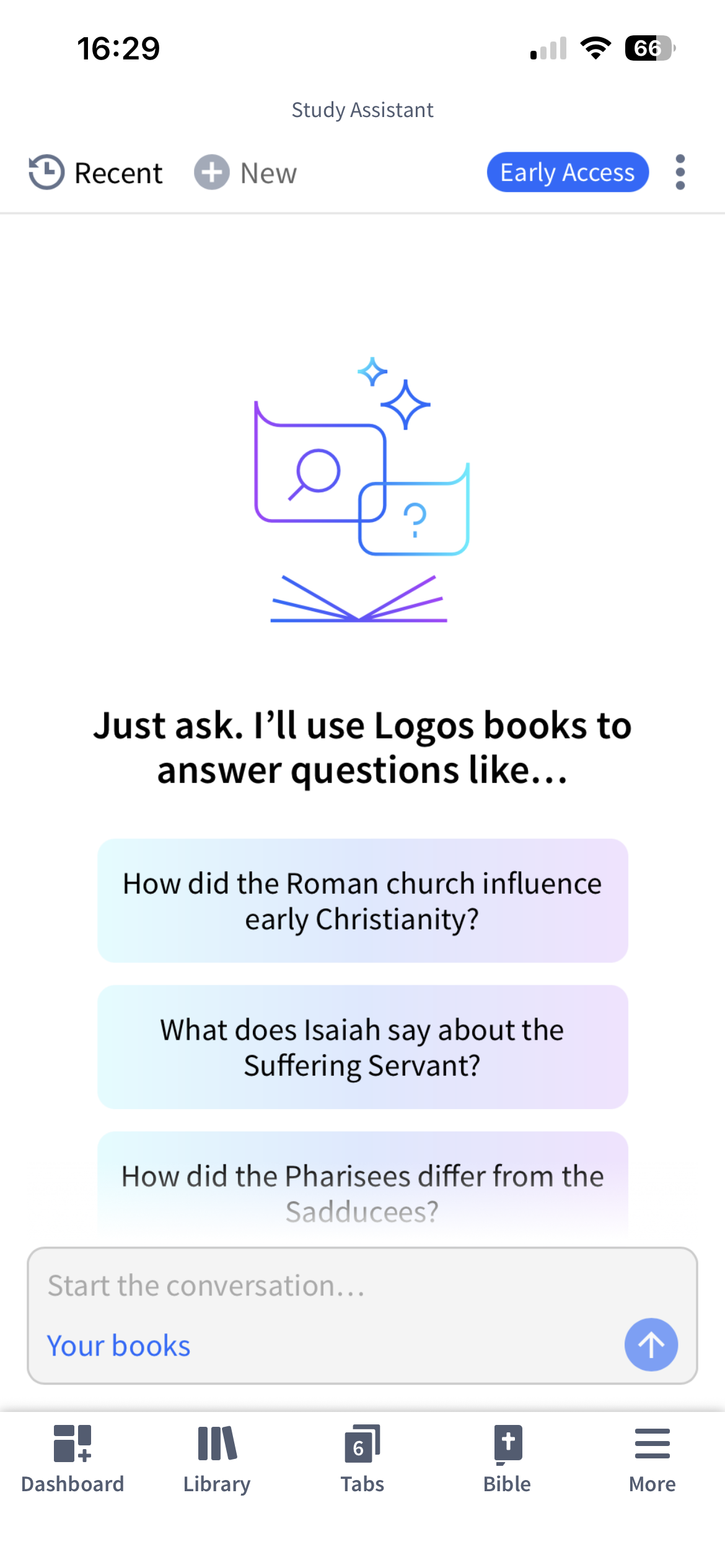
Task: Open the More menu tab
Action: tap(652, 1459)
